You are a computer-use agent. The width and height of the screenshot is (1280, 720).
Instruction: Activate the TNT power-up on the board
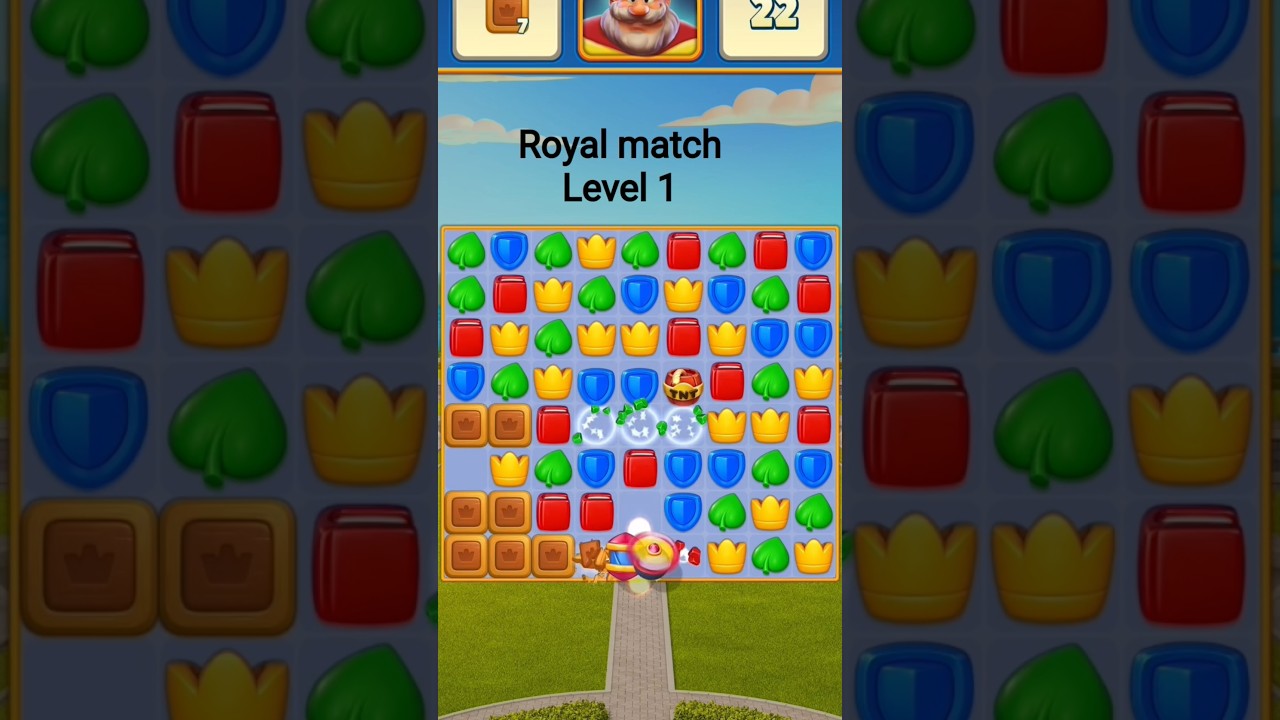coord(683,385)
